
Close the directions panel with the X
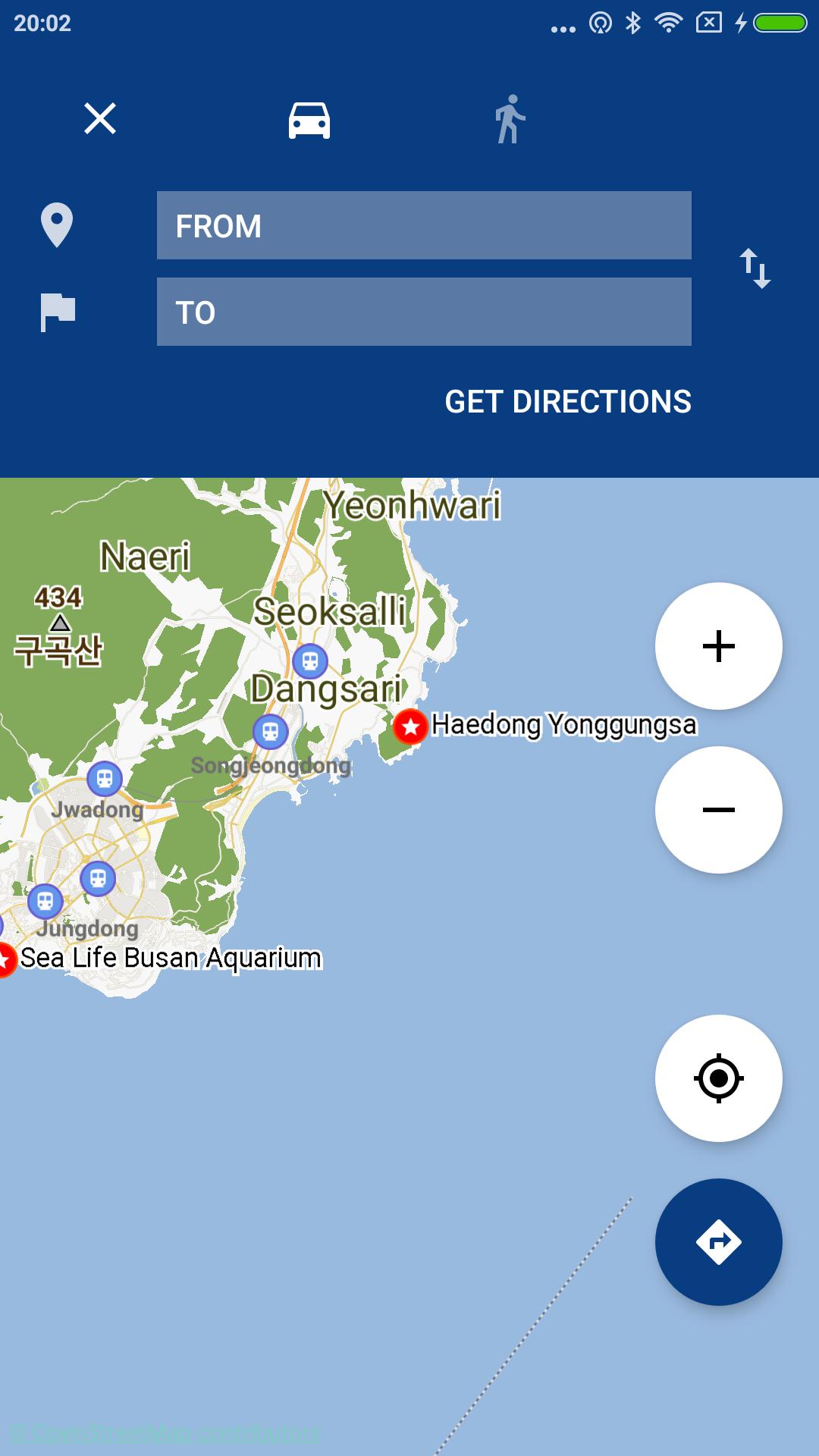click(x=99, y=120)
